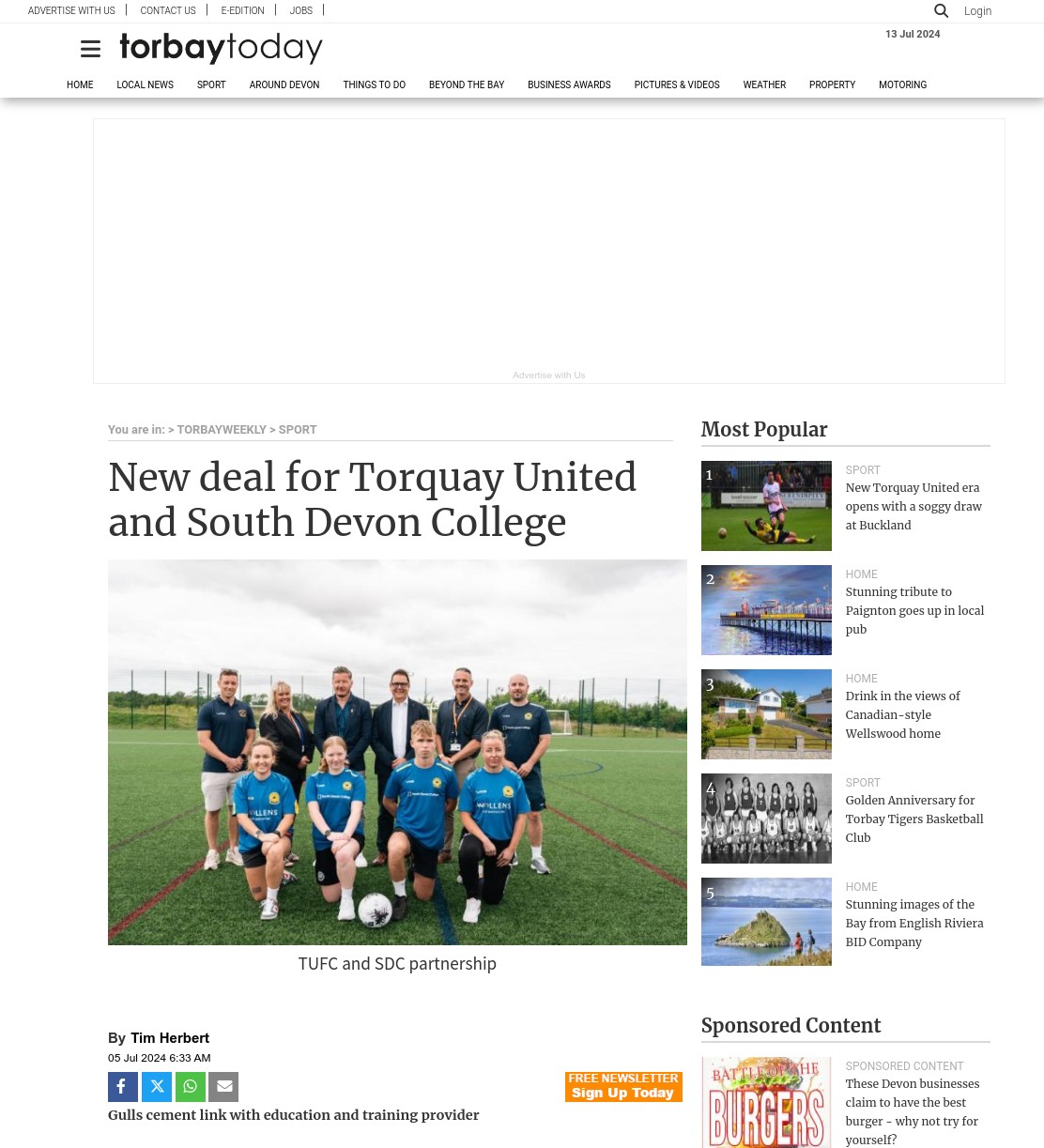Go to Local News section

tap(145, 84)
